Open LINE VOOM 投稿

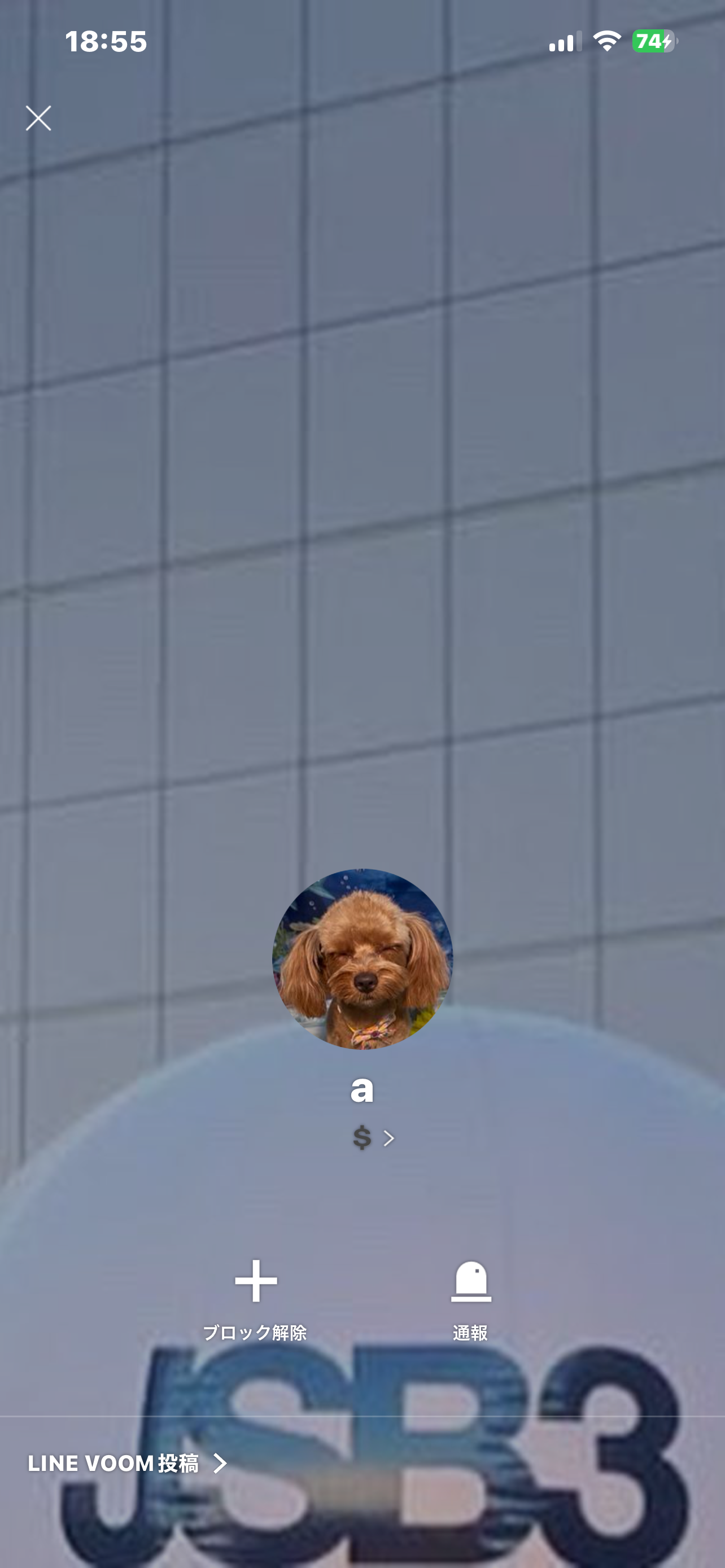coord(127,1464)
